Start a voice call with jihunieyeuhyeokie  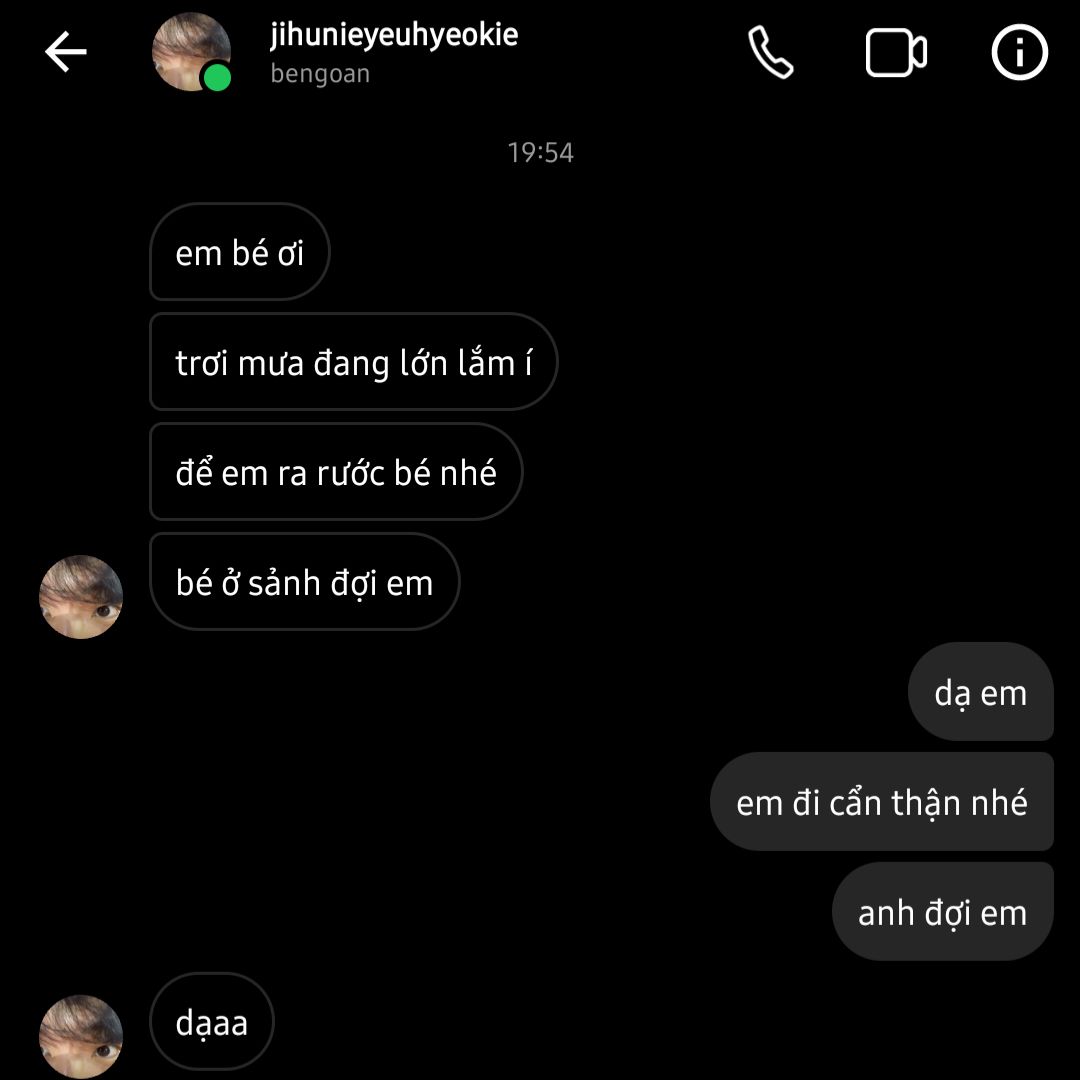(x=770, y=52)
